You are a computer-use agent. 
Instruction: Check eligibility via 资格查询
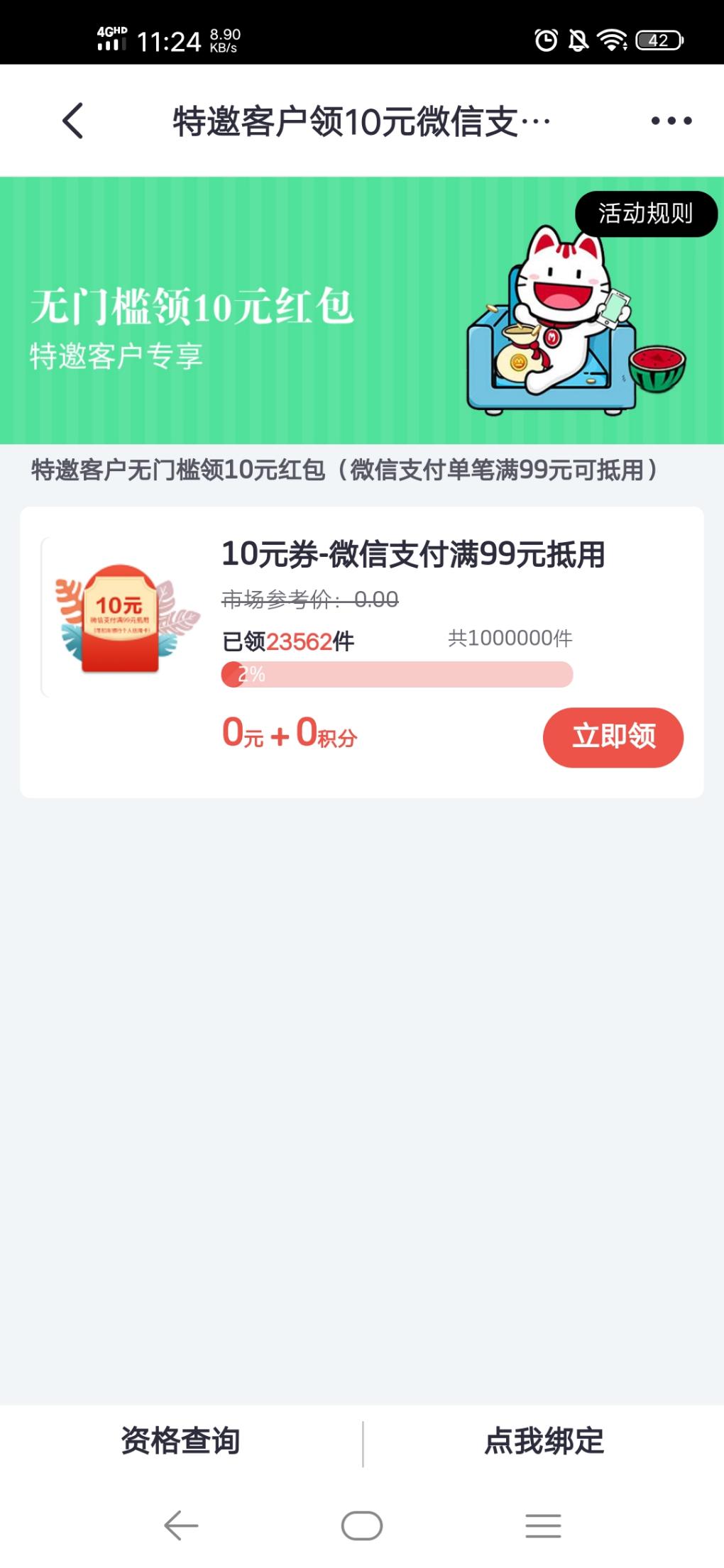point(180,1441)
